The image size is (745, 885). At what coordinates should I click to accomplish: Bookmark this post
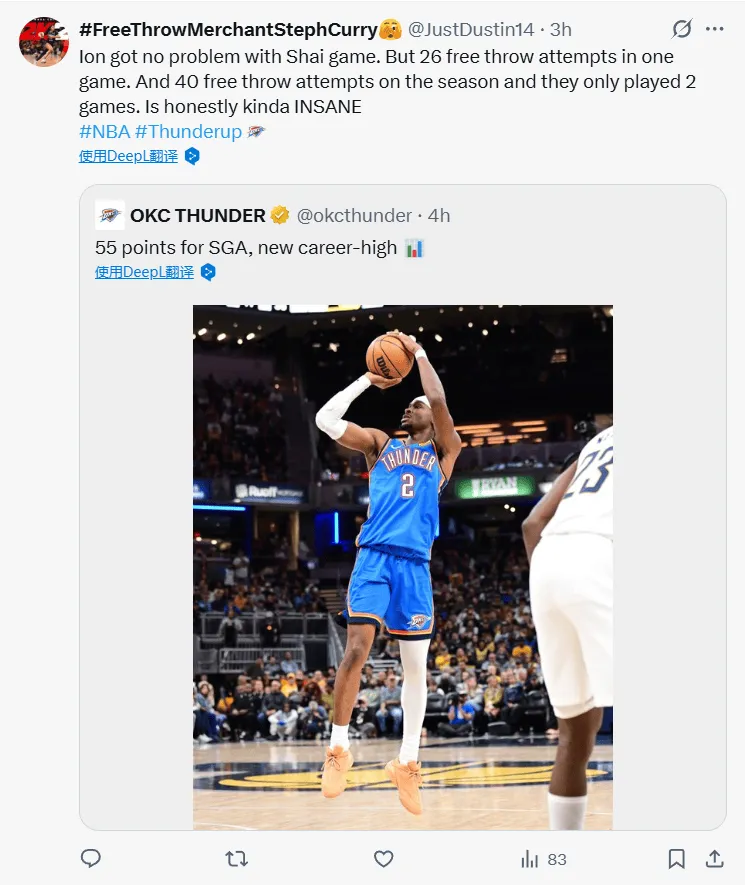(676, 858)
